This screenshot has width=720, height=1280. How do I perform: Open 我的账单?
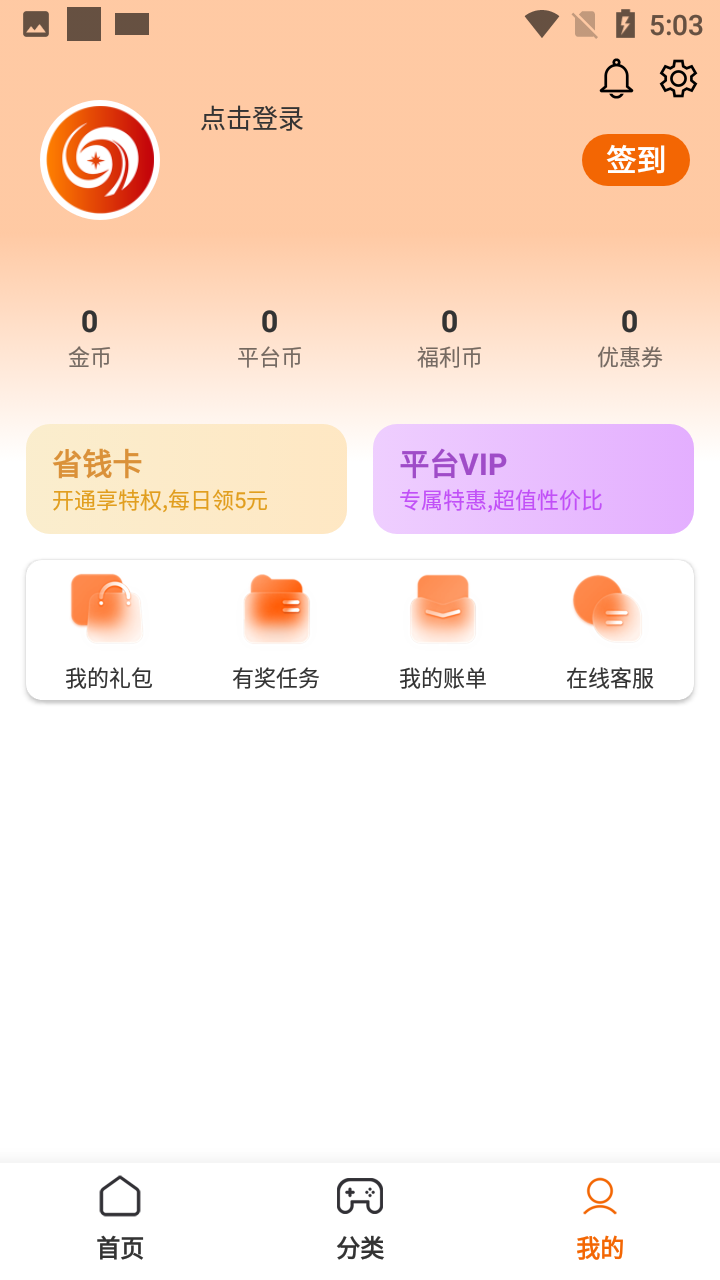coord(443,632)
